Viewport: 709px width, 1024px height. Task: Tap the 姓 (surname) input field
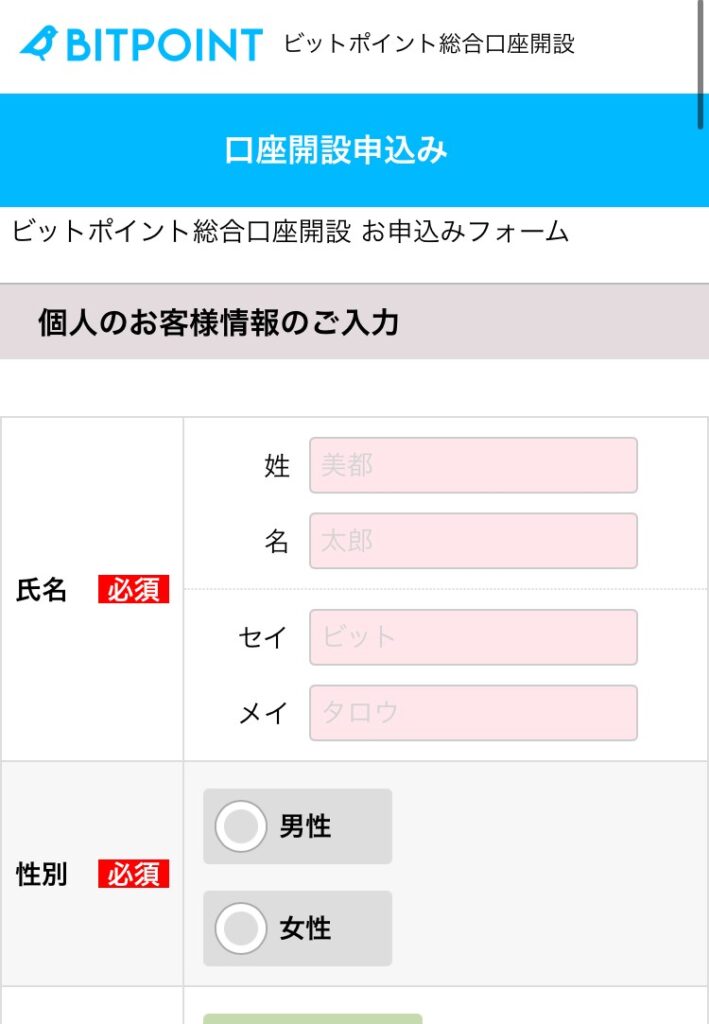point(473,465)
